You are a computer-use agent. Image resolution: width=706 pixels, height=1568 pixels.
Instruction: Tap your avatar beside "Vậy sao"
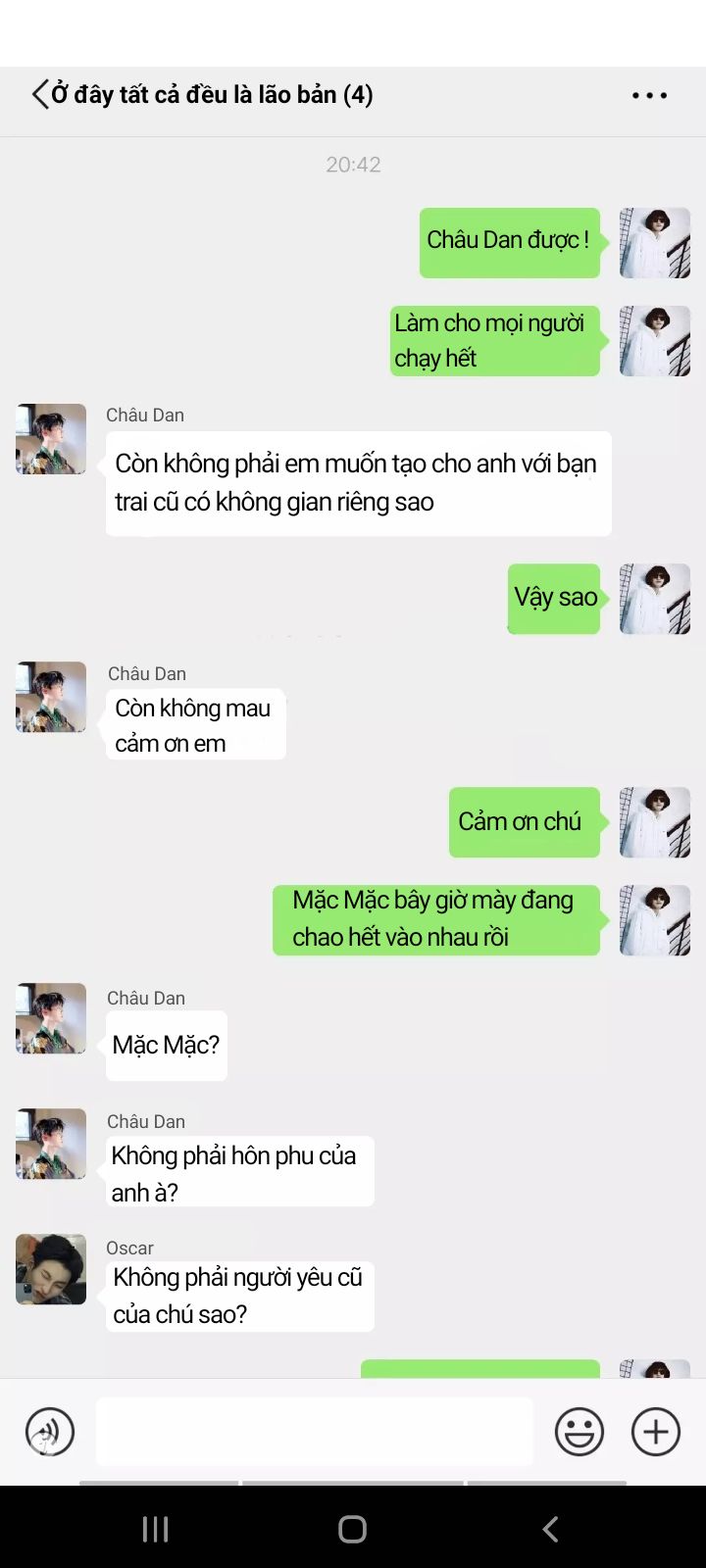pos(655,599)
